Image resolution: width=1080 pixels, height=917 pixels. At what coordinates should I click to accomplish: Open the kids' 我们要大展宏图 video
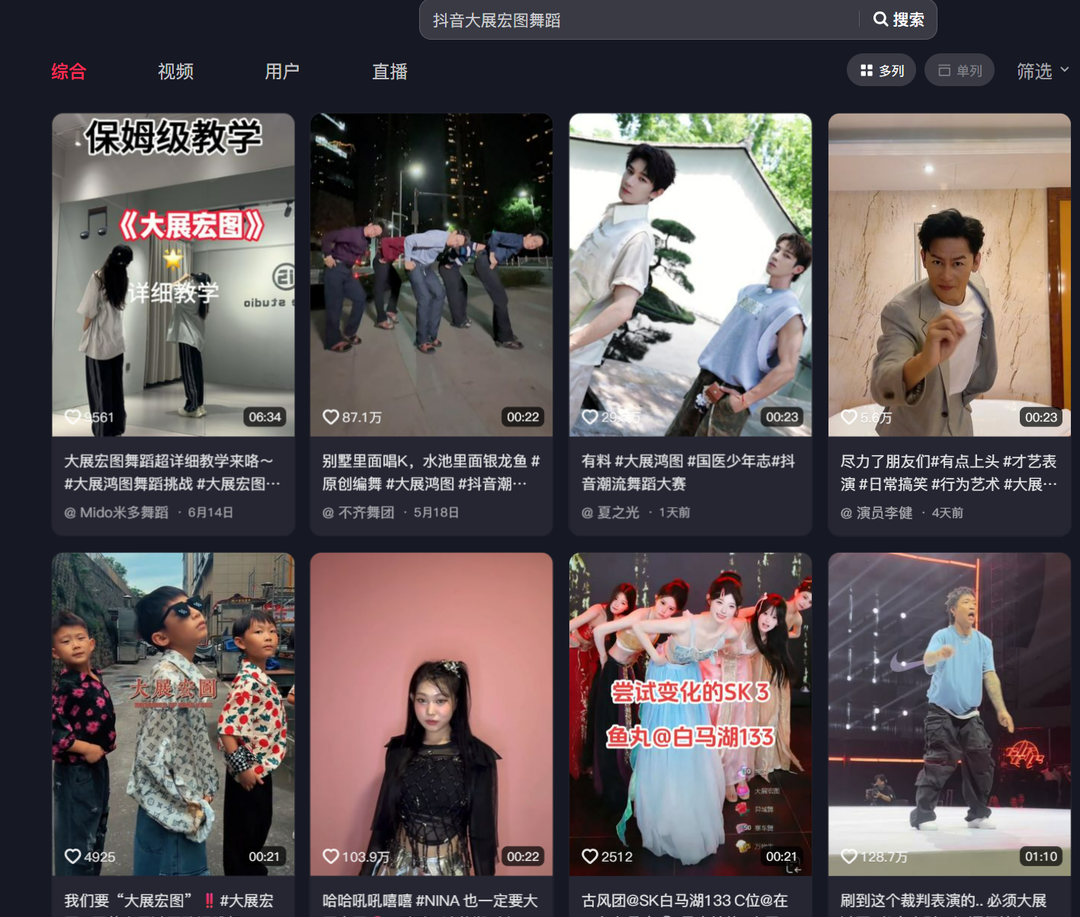(x=173, y=714)
